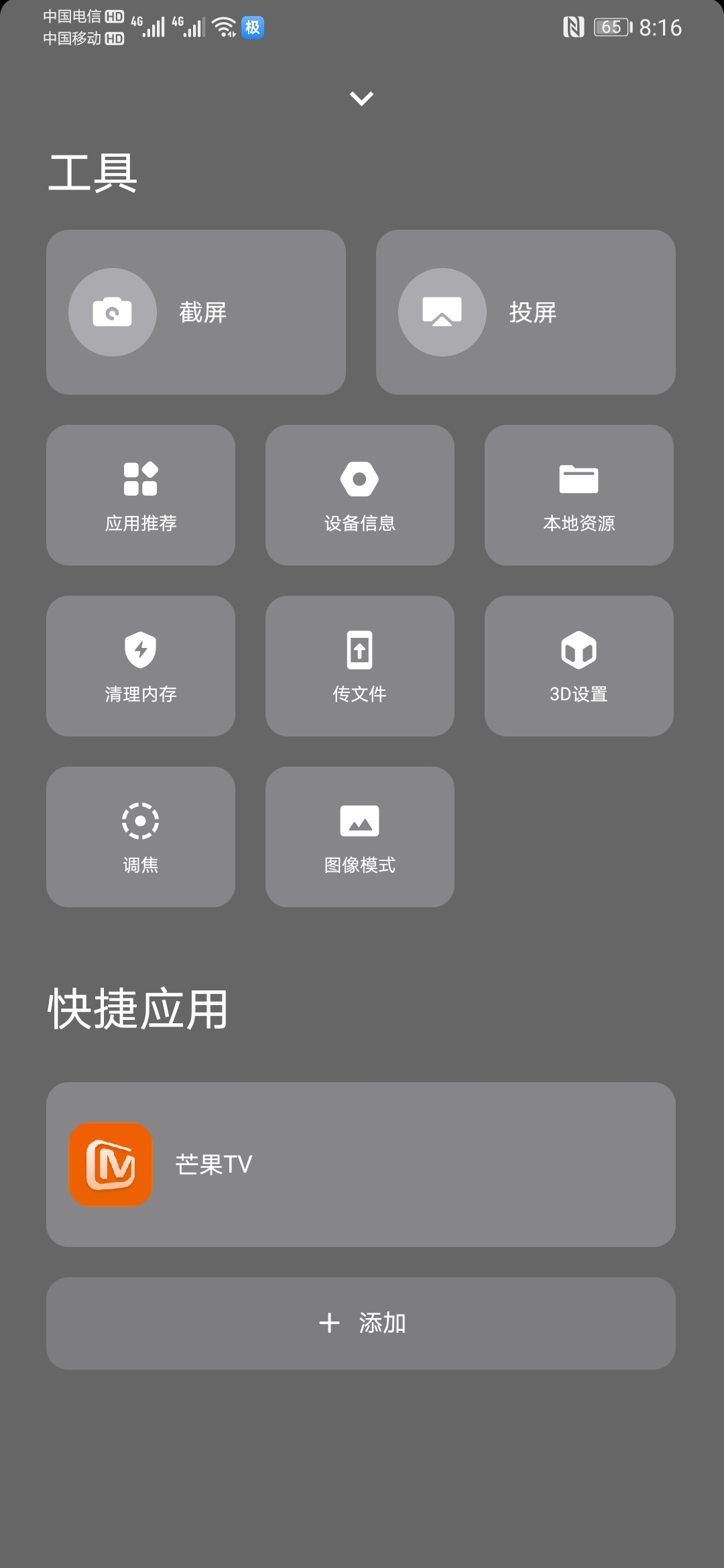
Task: Open 传文件 file transfer
Action: (360, 666)
